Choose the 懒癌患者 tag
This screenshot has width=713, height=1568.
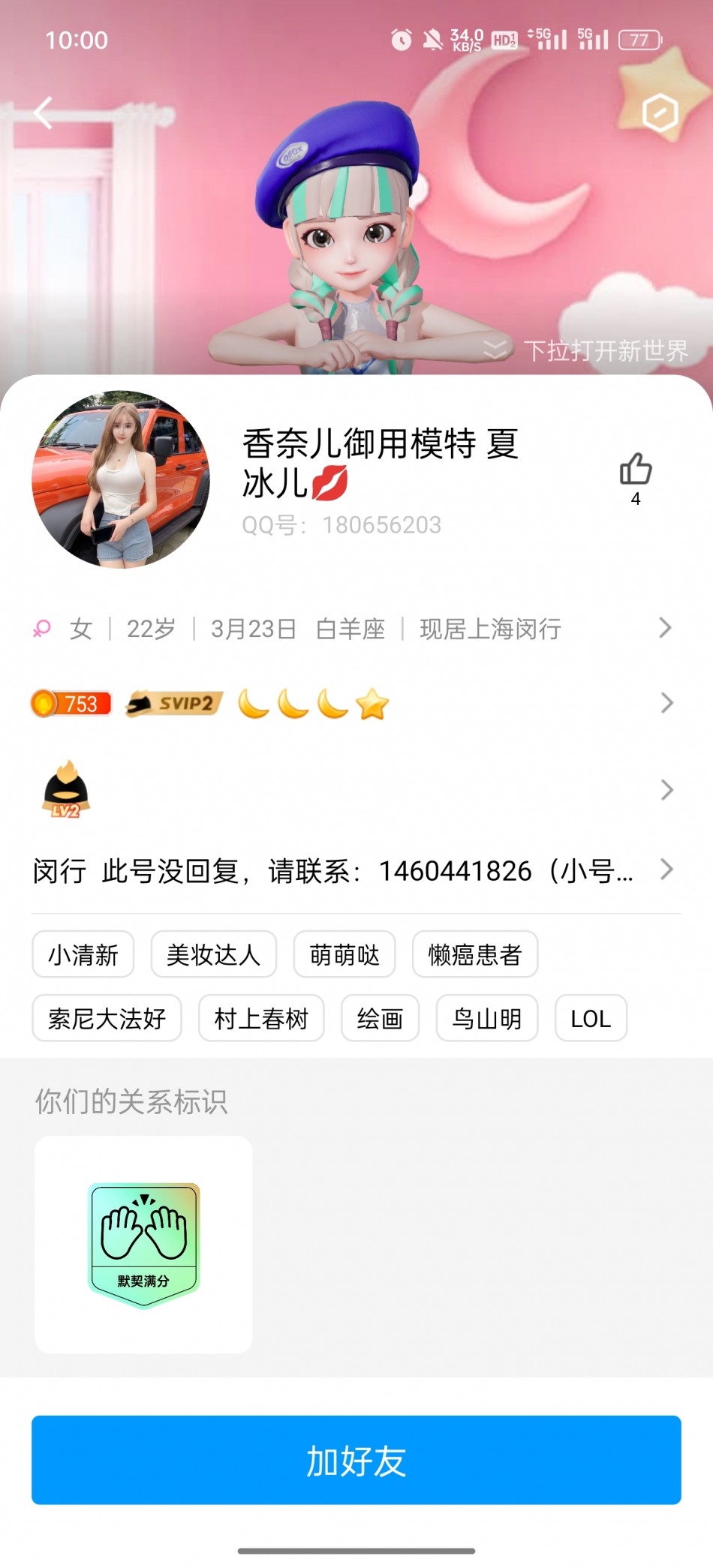coord(474,954)
